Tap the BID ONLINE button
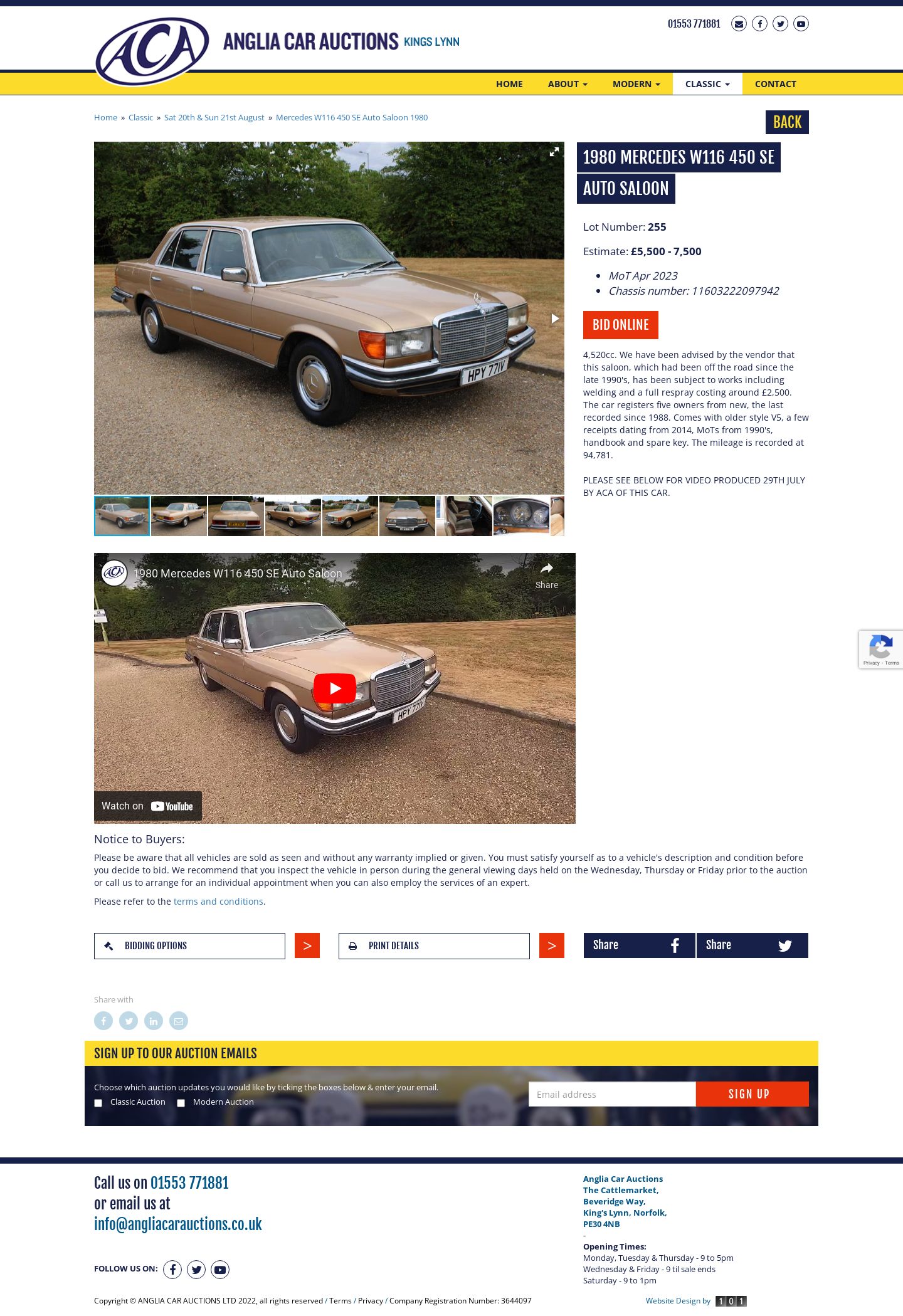 coord(620,325)
